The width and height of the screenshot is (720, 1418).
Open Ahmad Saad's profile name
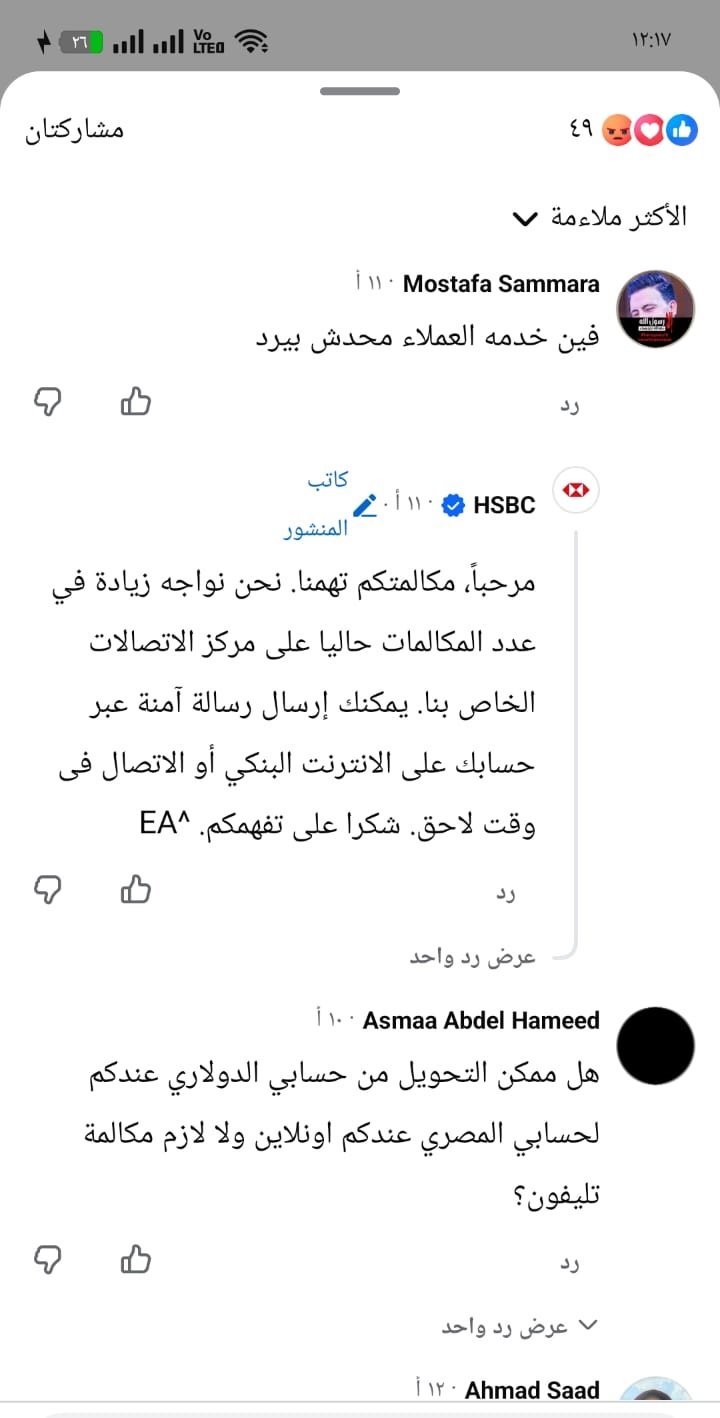[533, 1391]
